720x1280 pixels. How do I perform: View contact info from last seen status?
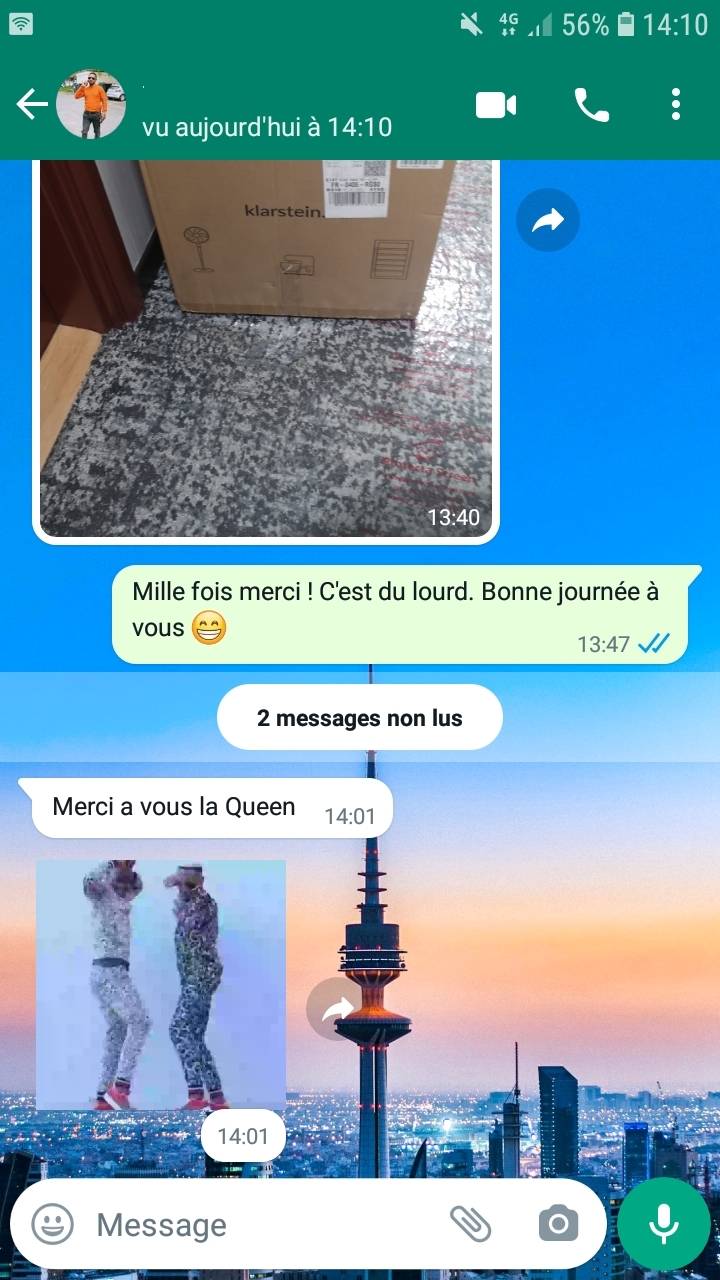(x=267, y=127)
